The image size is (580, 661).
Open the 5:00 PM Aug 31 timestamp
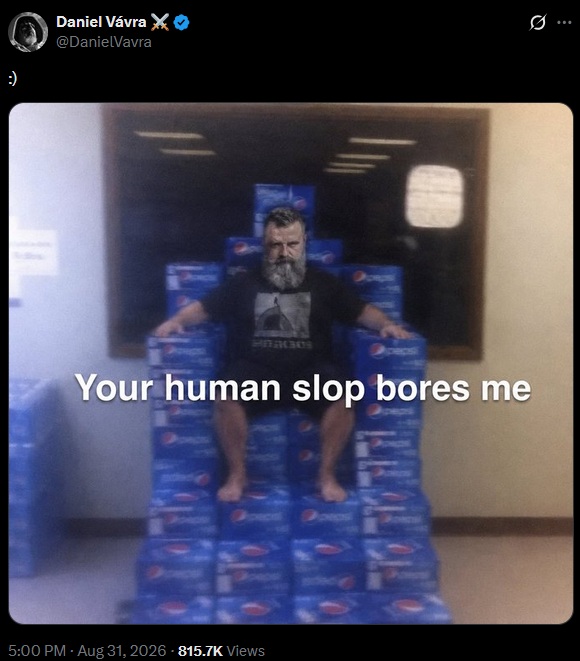(87, 650)
